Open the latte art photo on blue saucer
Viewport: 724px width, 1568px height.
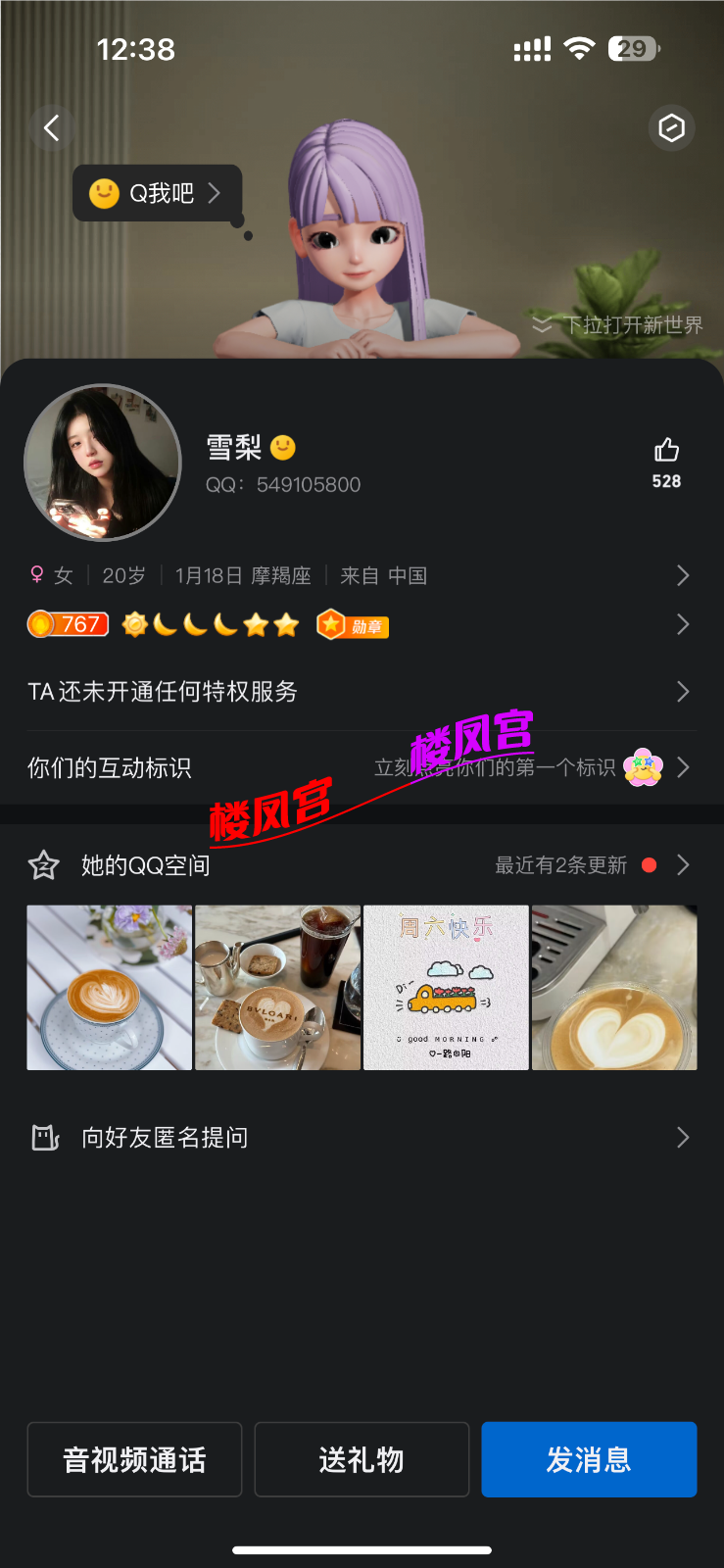tap(110, 988)
